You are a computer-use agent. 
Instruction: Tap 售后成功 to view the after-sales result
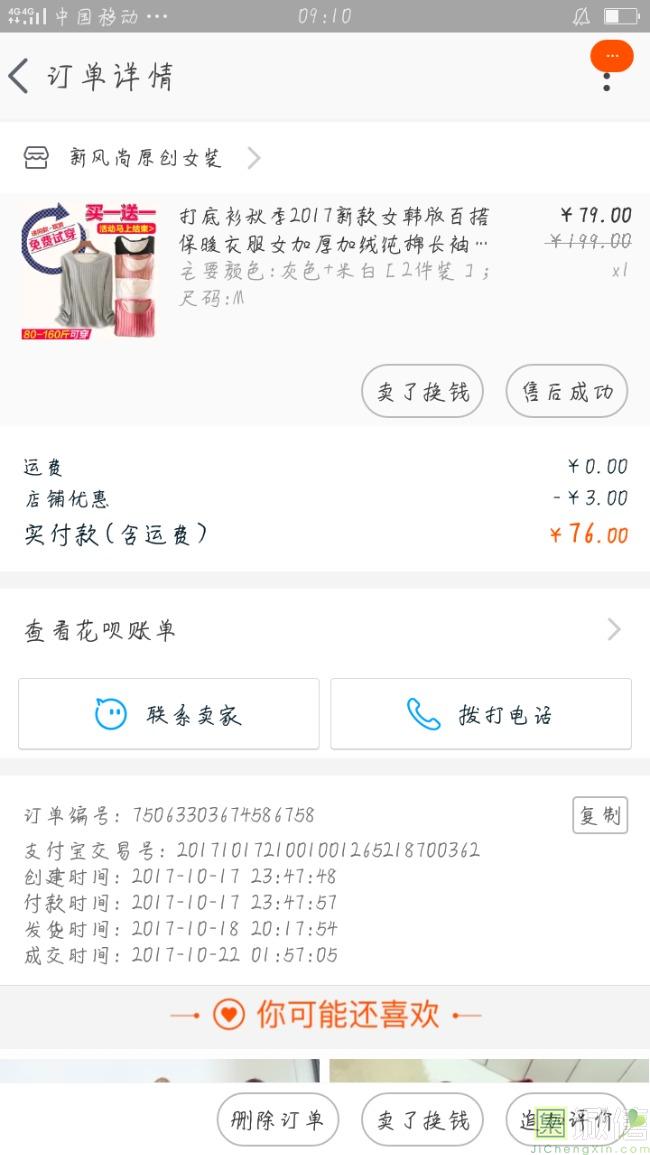[x=567, y=391]
